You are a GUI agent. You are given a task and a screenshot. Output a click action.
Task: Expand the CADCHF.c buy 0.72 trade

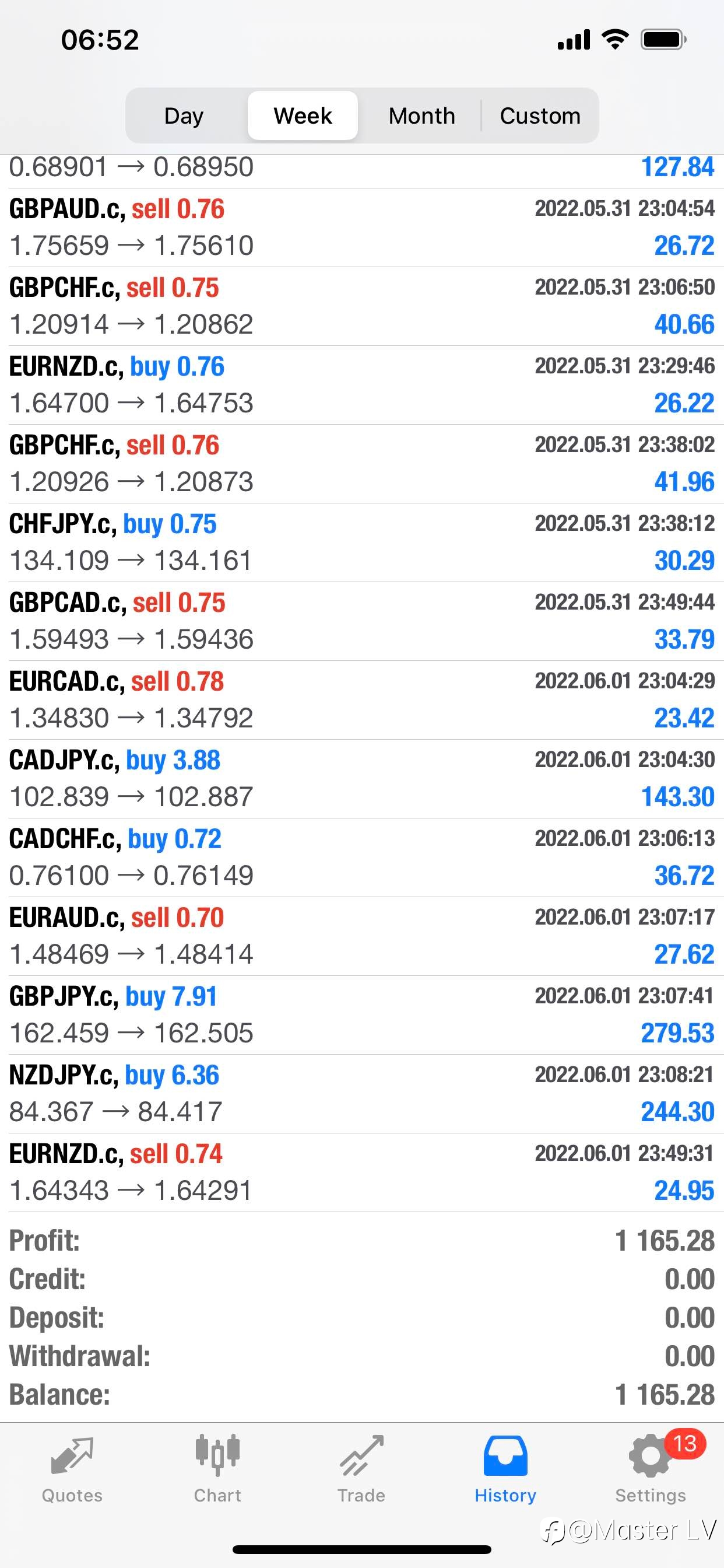pos(362,857)
